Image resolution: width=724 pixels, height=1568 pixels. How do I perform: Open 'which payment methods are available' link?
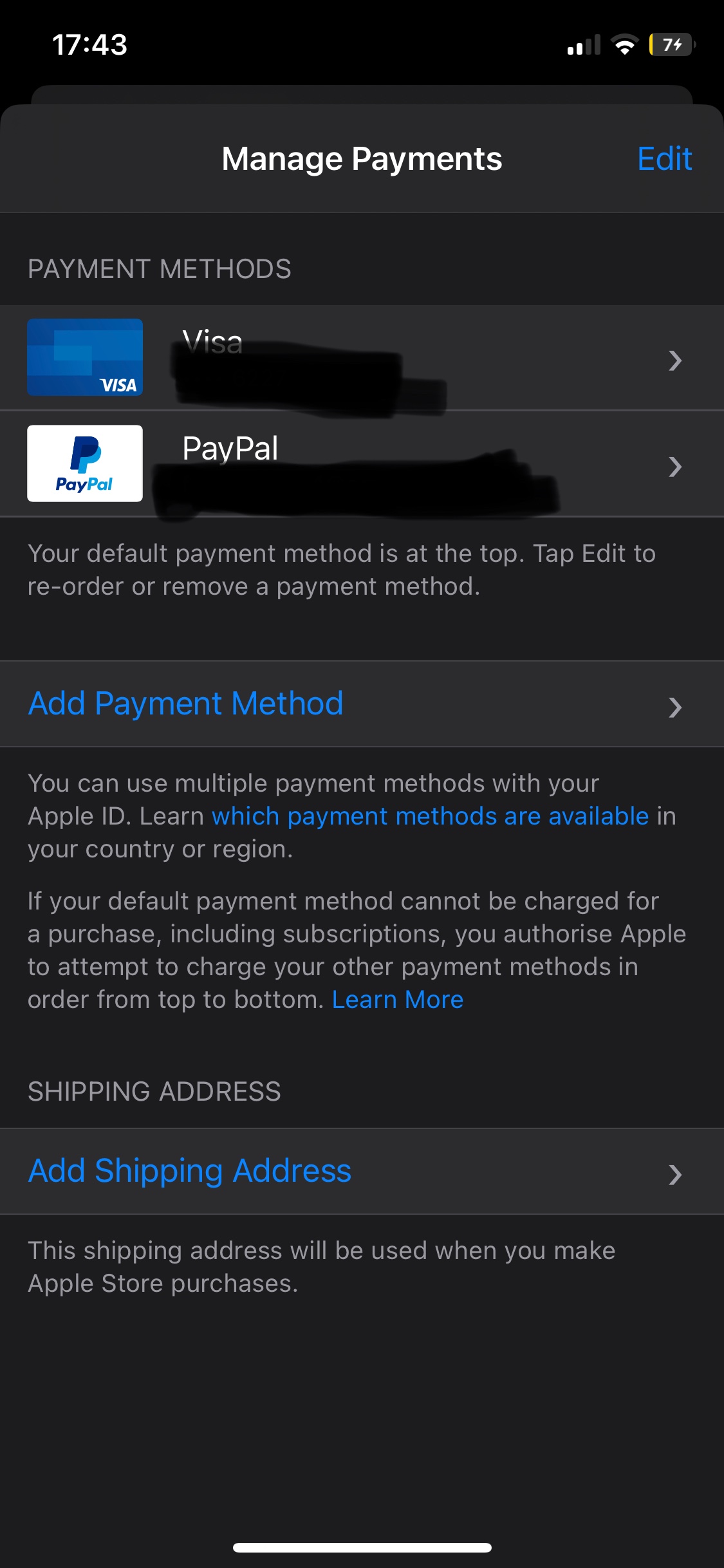click(x=430, y=816)
